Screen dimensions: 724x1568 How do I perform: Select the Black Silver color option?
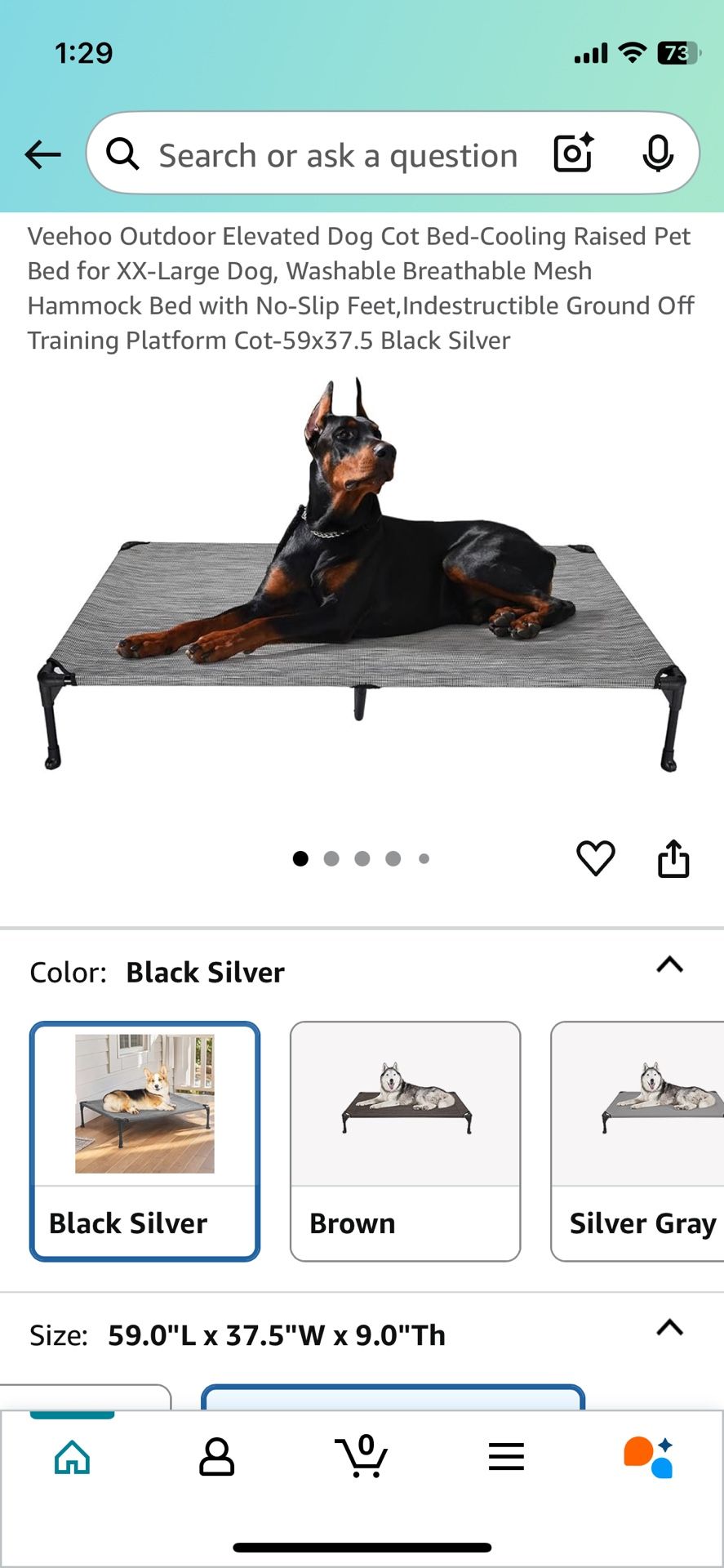click(x=145, y=1141)
